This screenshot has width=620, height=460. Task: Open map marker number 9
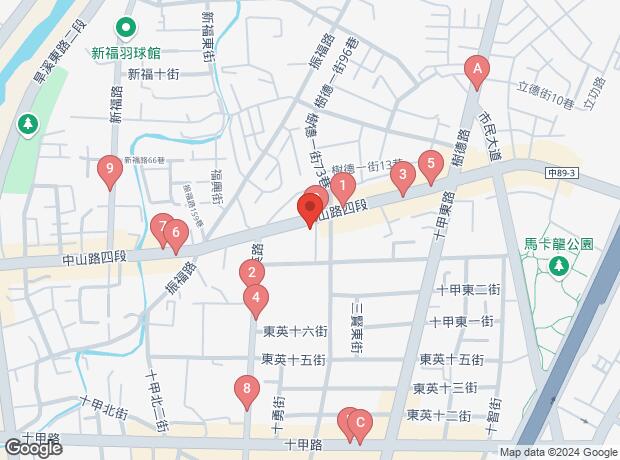(110, 170)
